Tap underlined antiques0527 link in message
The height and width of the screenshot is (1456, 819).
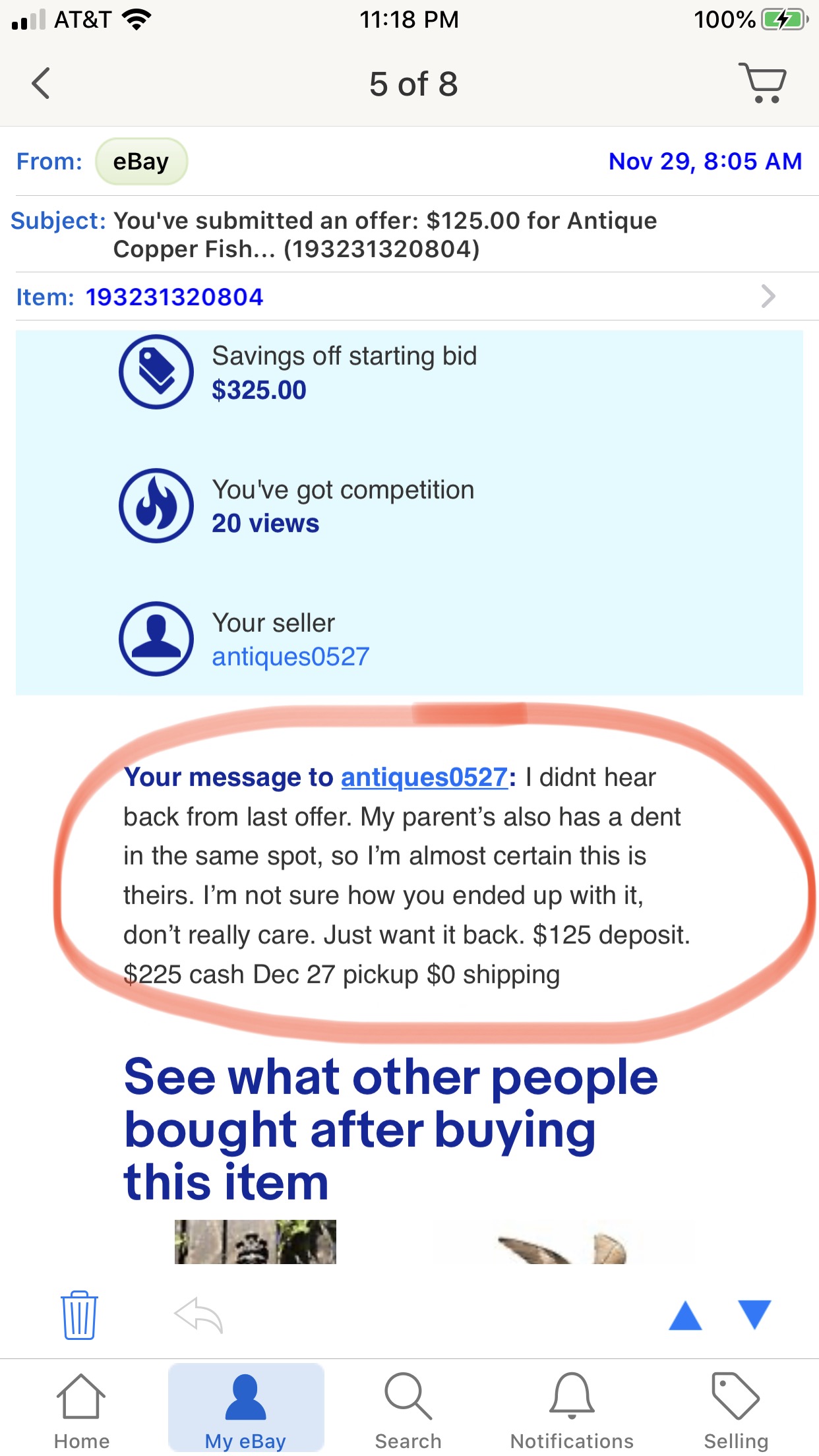pyautogui.click(x=424, y=777)
